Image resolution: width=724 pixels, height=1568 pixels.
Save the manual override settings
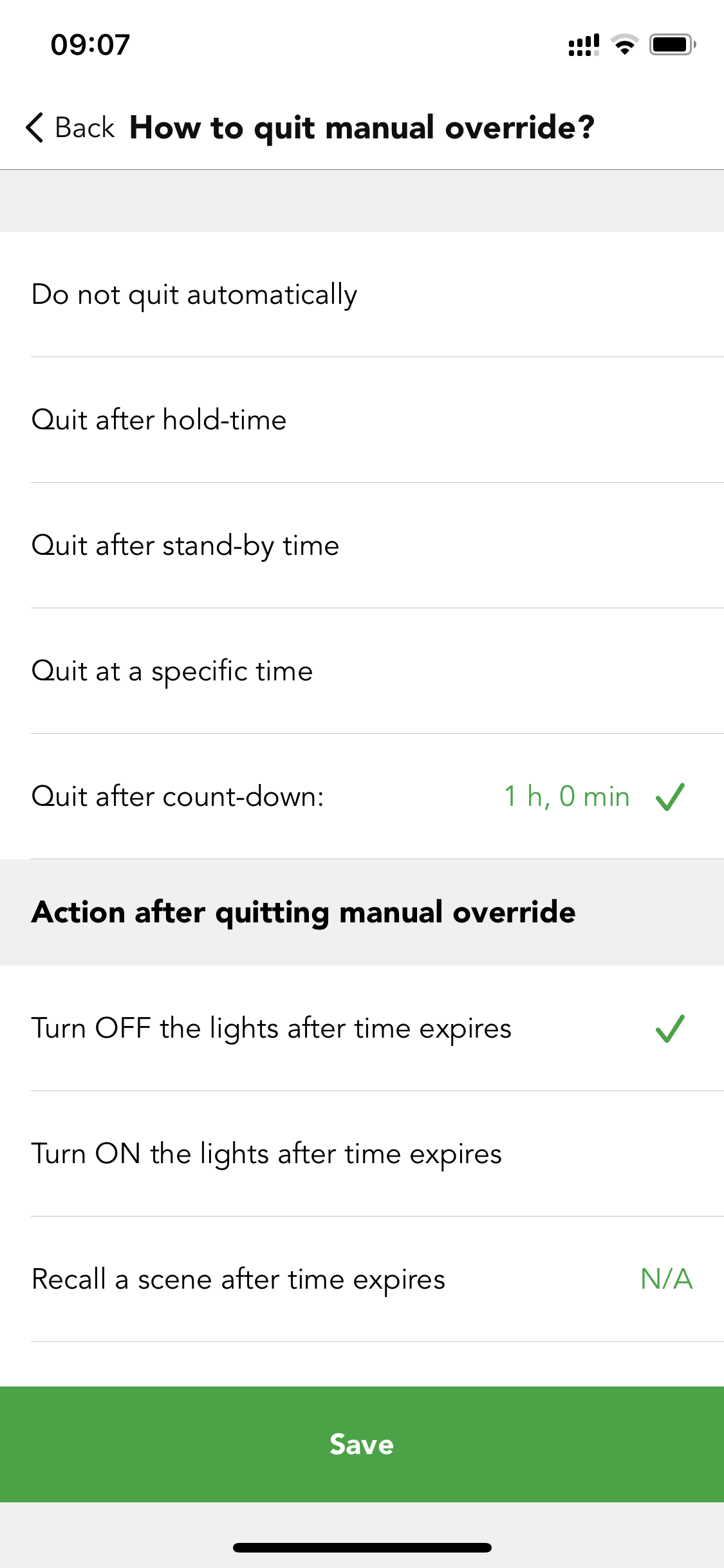pyautogui.click(x=362, y=1444)
